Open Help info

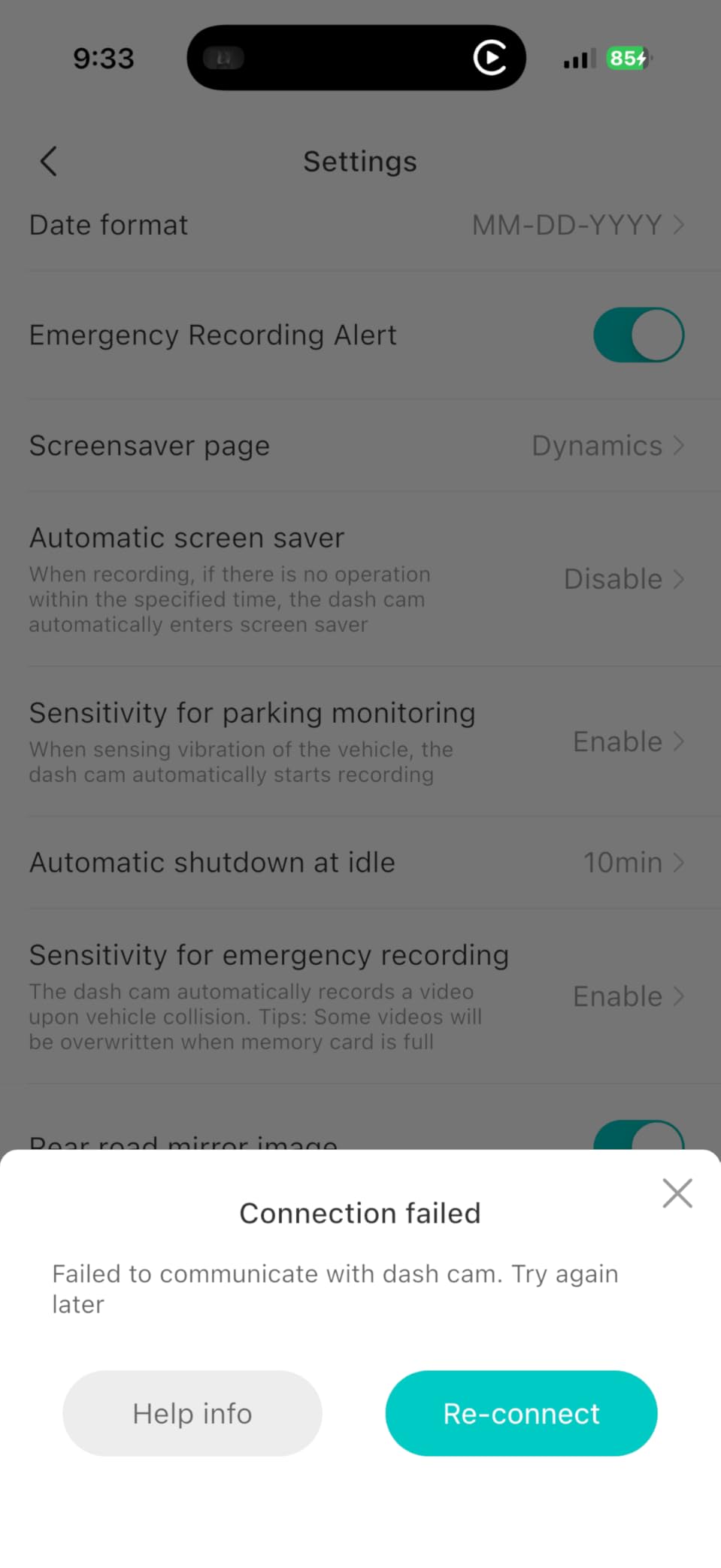tap(192, 1413)
